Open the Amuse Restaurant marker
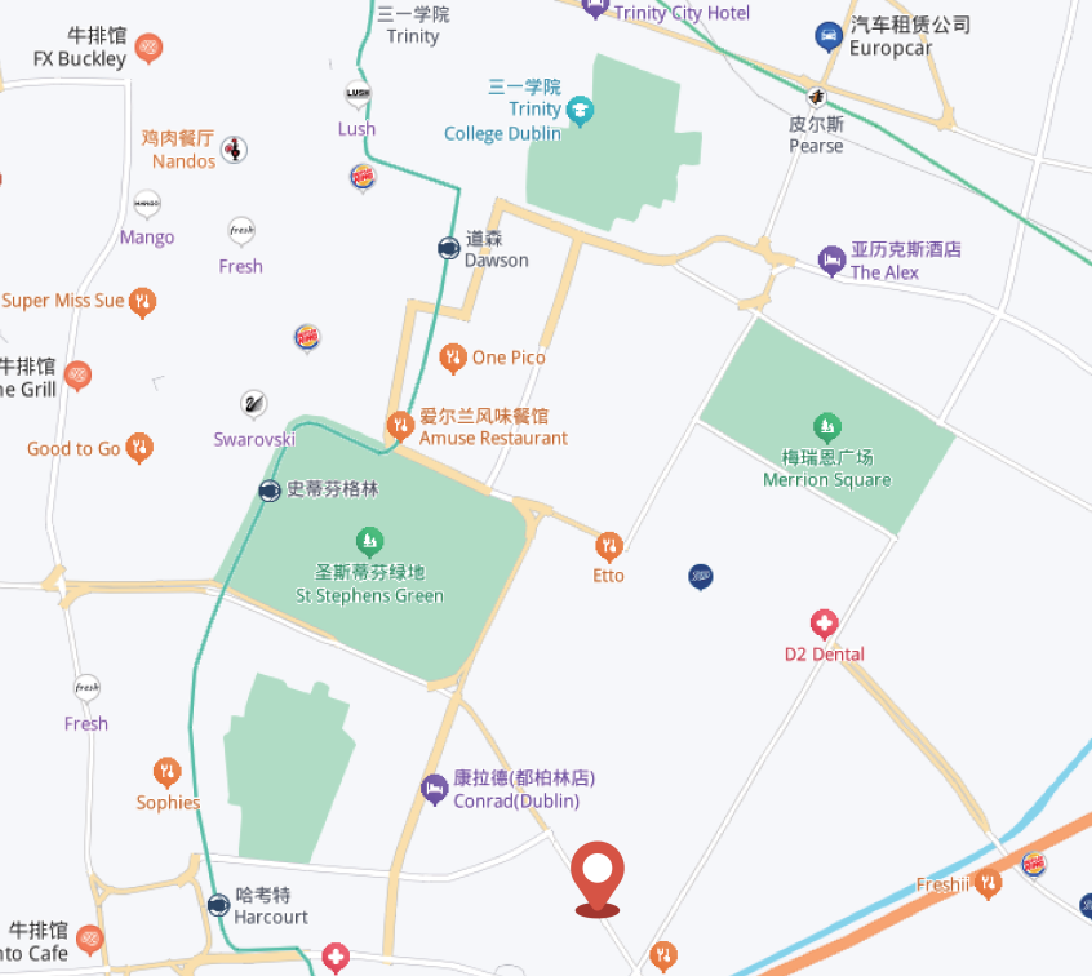 tap(400, 426)
